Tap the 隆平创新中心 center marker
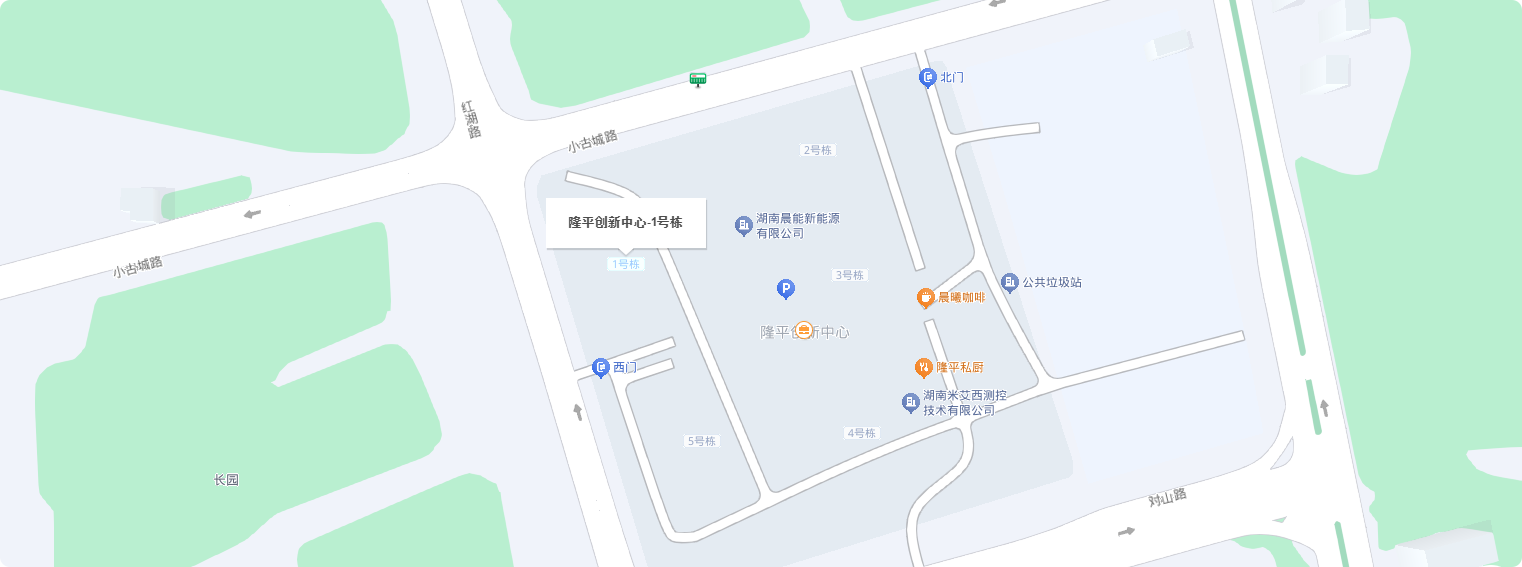Screen dimensions: 1522x567 [804, 330]
